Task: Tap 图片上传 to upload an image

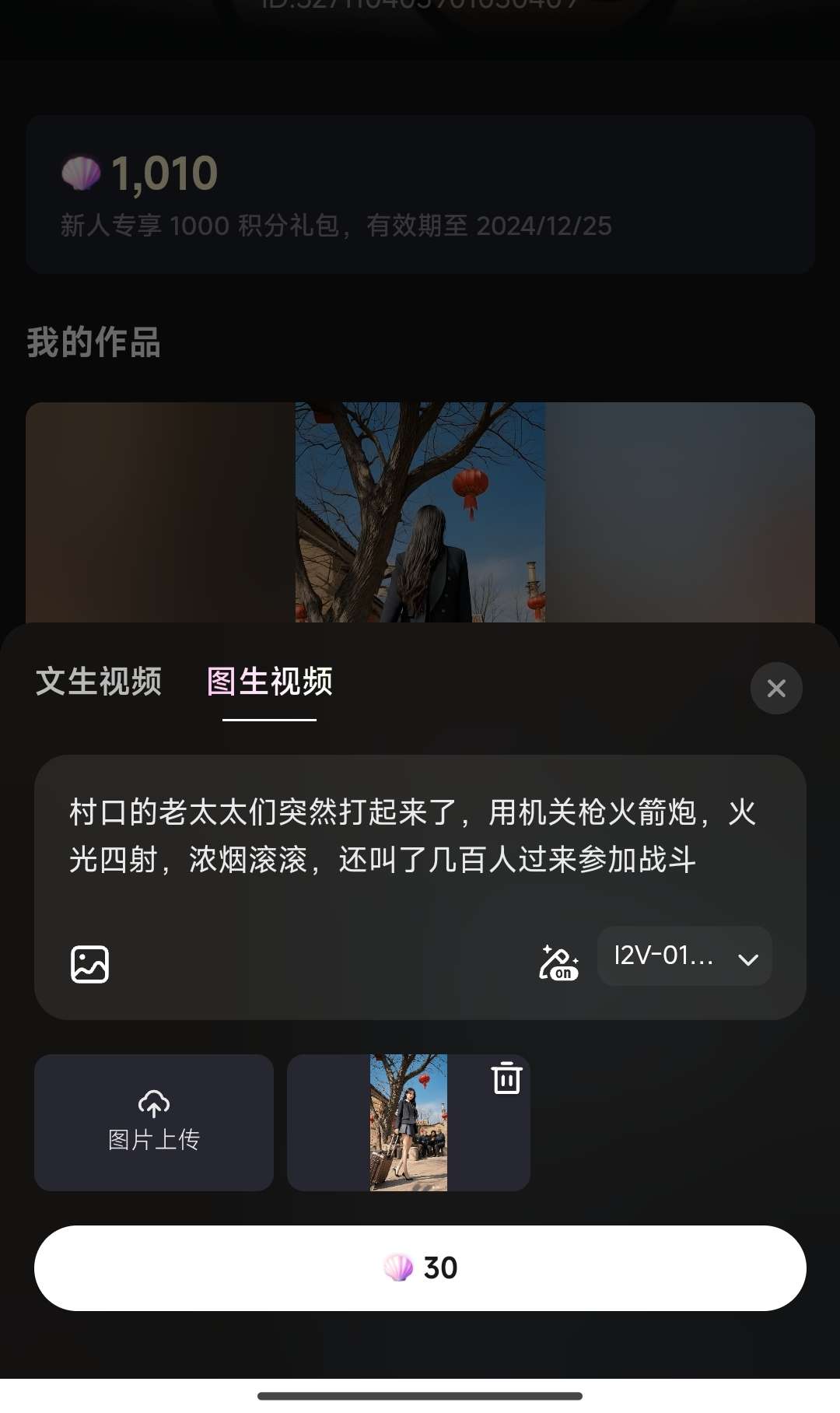Action: 154,1123
